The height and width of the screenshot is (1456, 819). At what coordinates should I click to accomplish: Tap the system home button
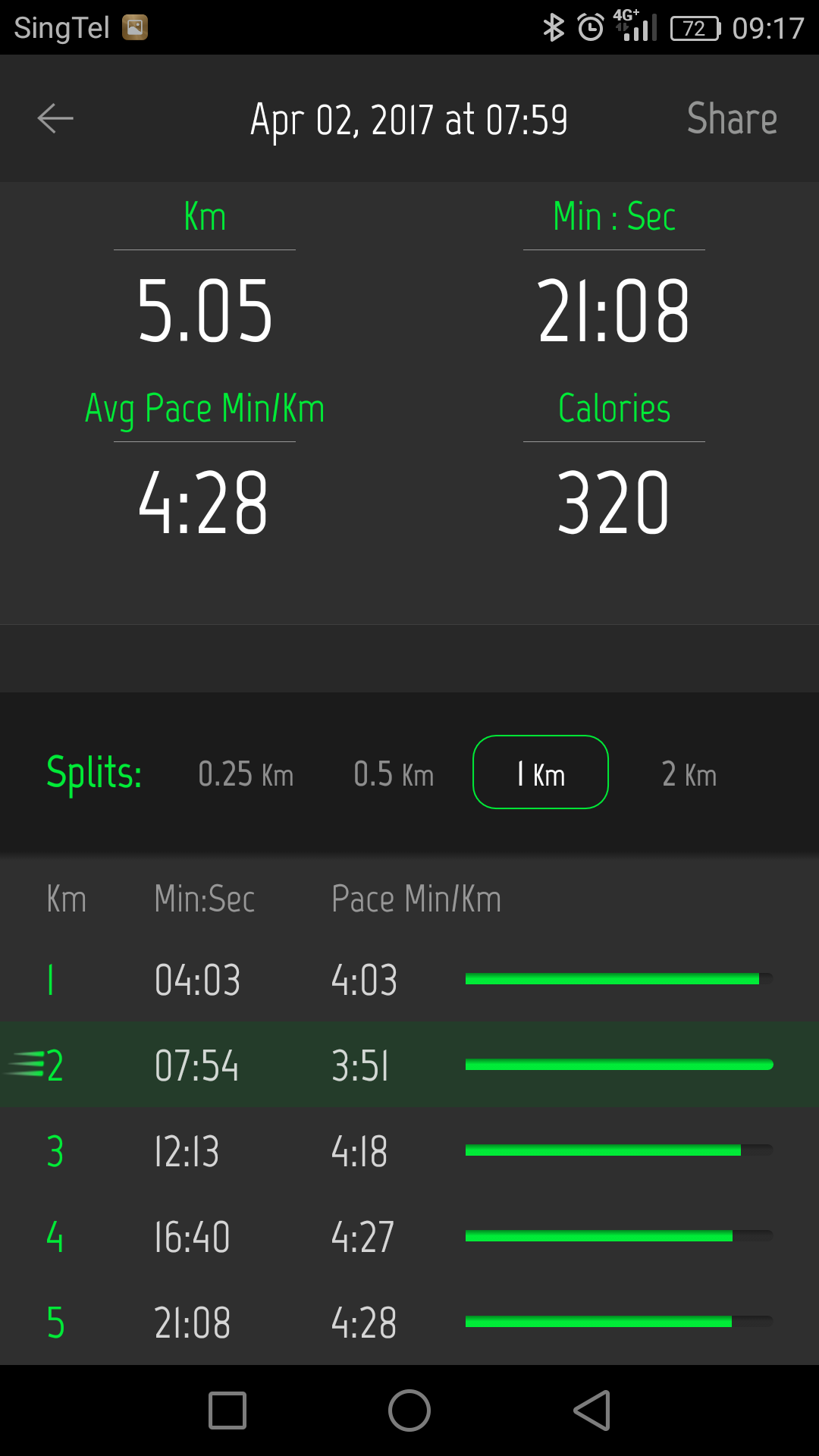click(x=409, y=1410)
